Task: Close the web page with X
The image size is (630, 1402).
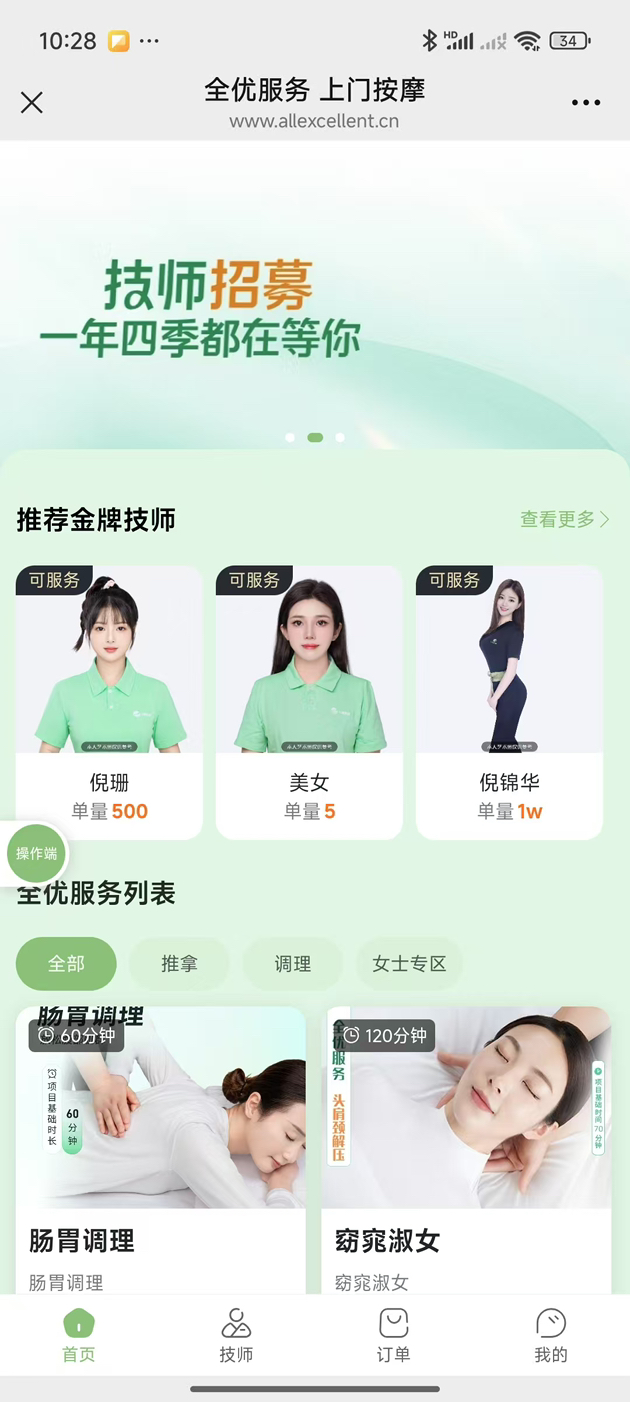Action: click(32, 102)
